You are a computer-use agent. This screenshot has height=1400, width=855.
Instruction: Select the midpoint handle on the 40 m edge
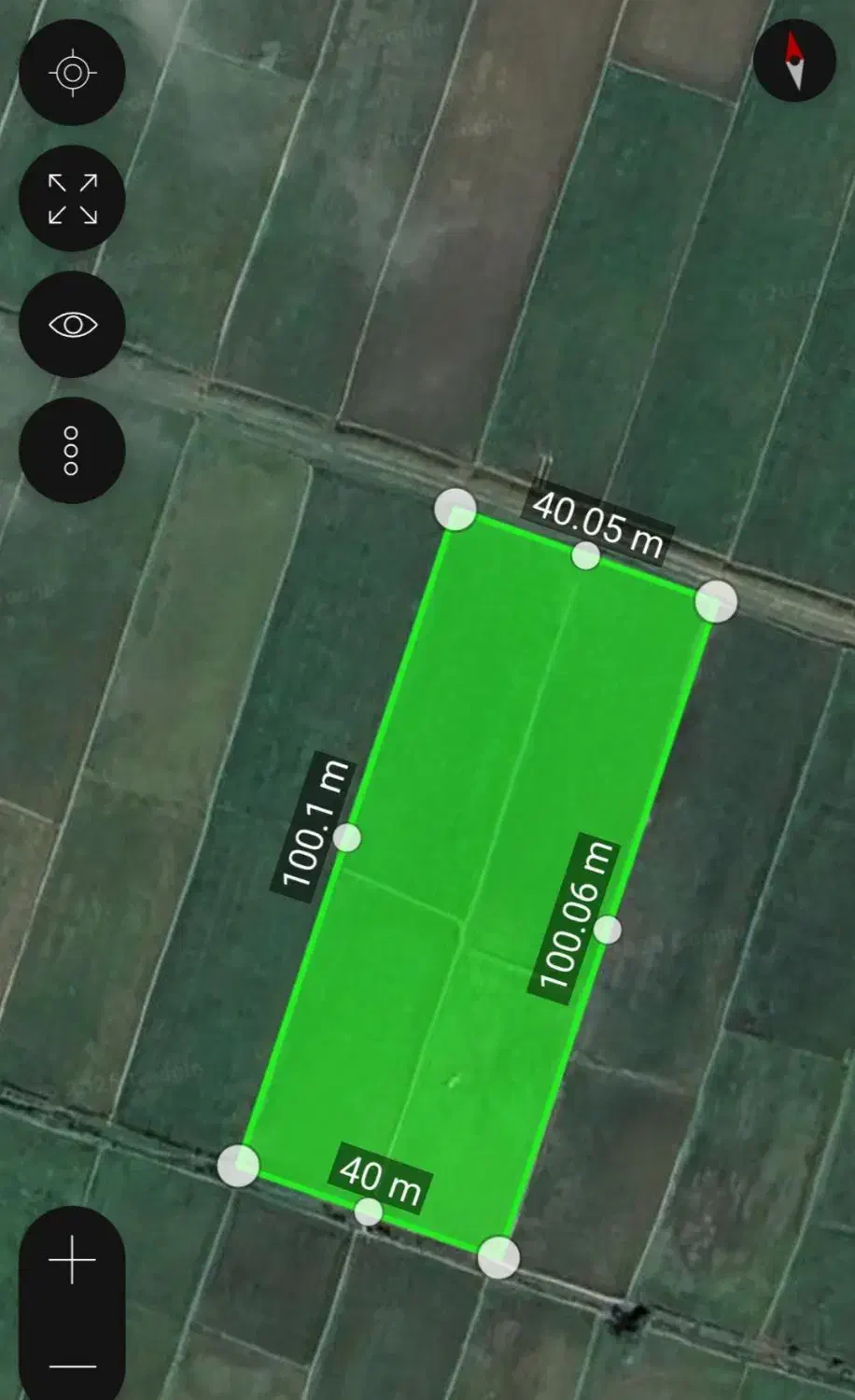point(369,1211)
